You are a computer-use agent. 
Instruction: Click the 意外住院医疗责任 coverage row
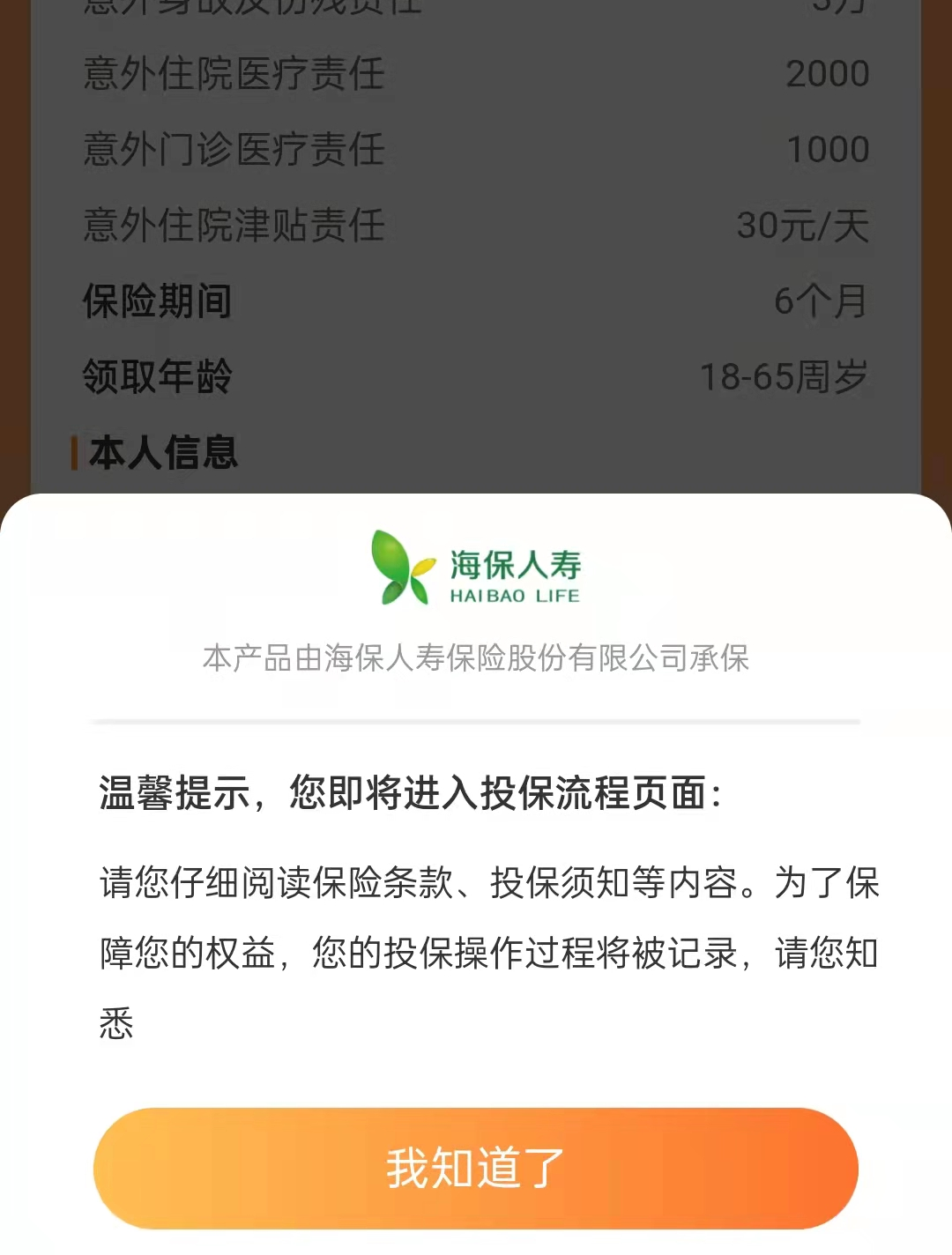[x=233, y=76]
